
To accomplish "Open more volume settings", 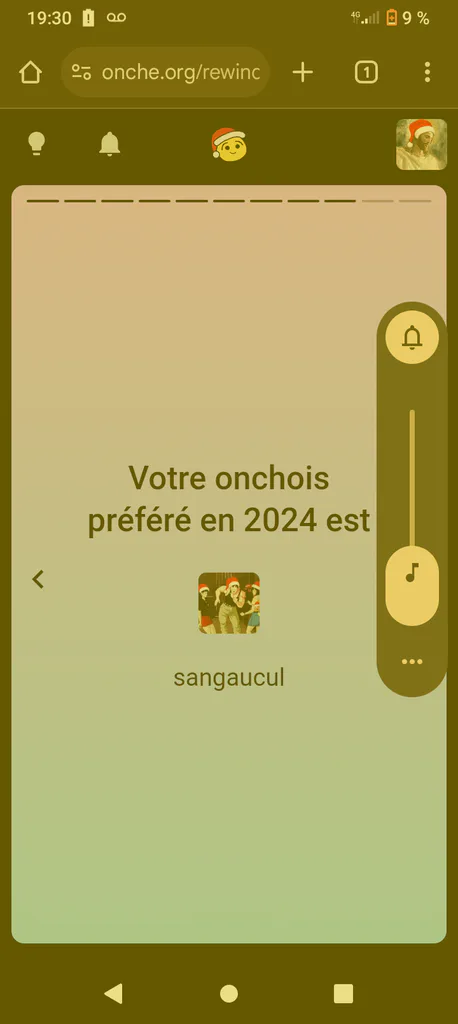I will pyautogui.click(x=412, y=662).
